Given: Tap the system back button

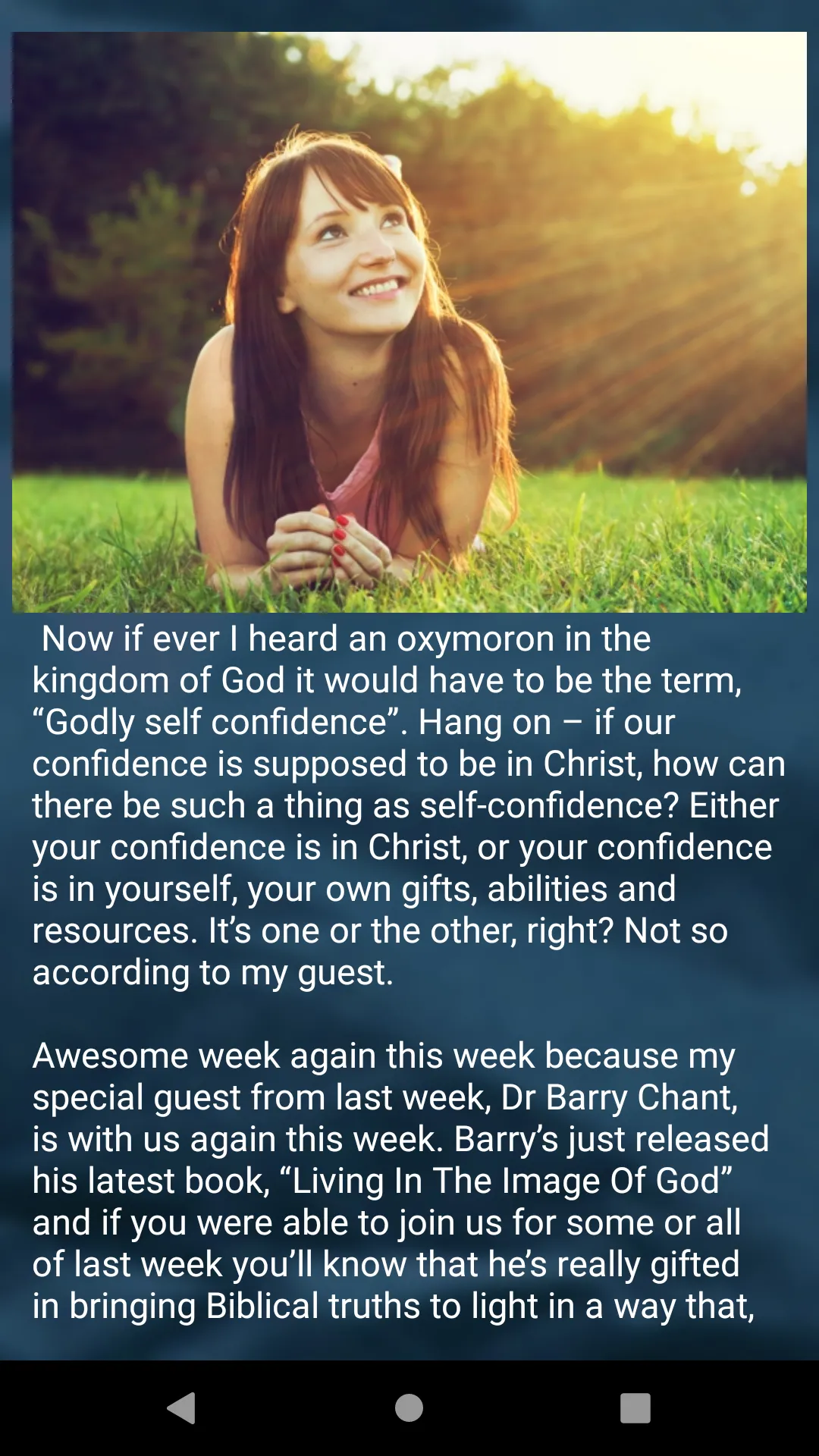Looking at the screenshot, I should 182,1408.
